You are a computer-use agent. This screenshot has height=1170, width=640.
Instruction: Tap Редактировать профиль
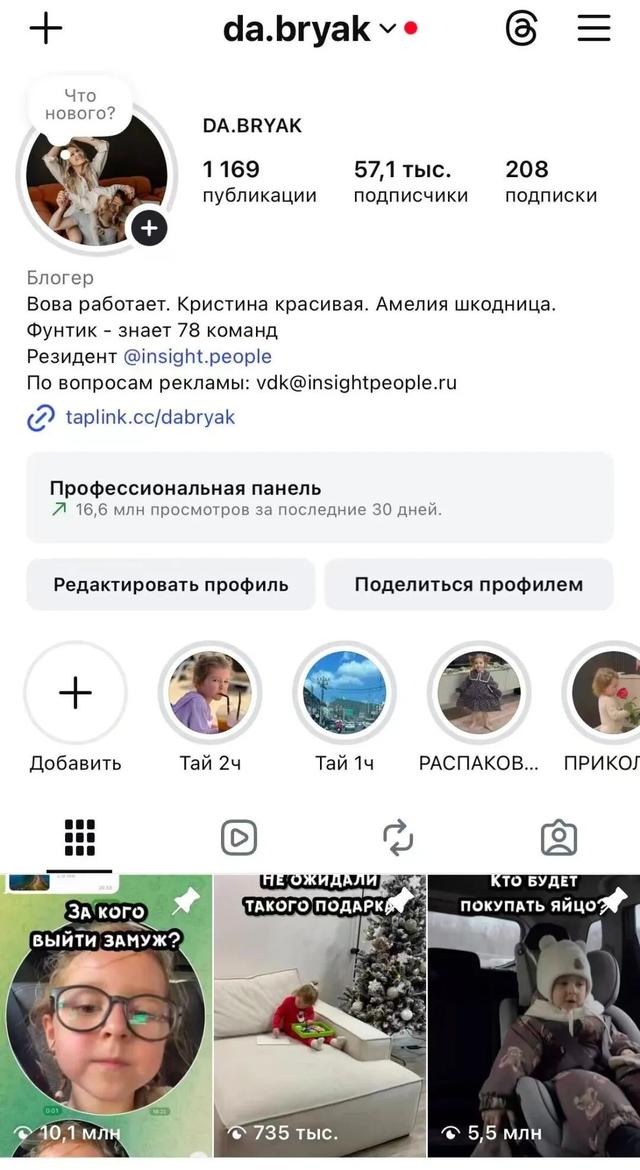(x=171, y=585)
